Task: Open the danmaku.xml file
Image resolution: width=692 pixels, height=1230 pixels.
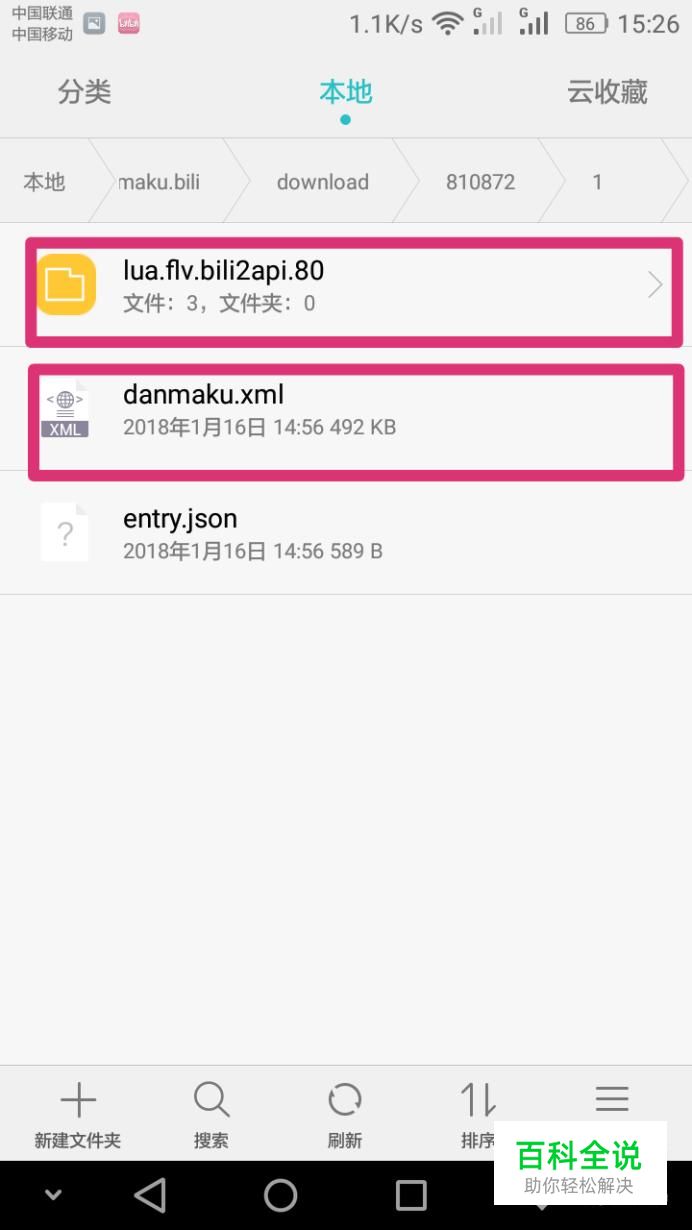Action: point(346,410)
